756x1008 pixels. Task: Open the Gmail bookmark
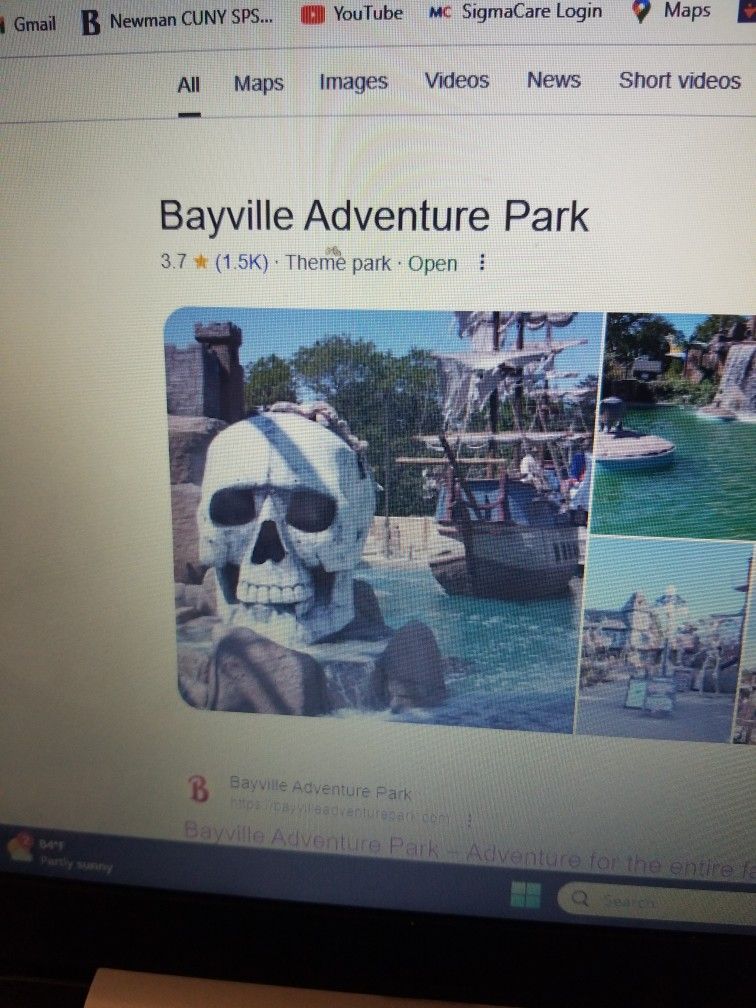[29, 24]
